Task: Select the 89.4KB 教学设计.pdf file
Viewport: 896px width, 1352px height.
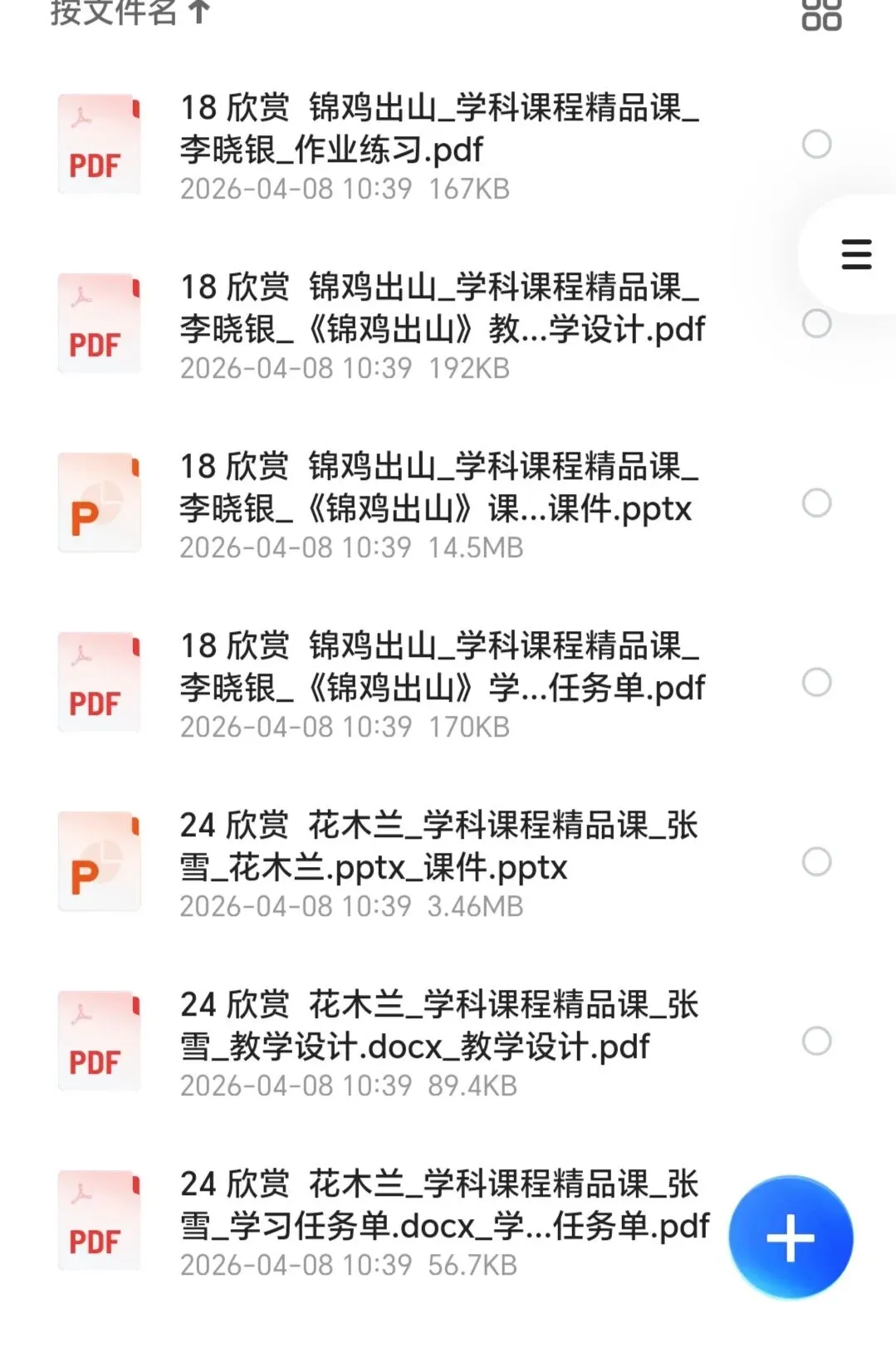Action: pyautogui.click(x=816, y=1041)
